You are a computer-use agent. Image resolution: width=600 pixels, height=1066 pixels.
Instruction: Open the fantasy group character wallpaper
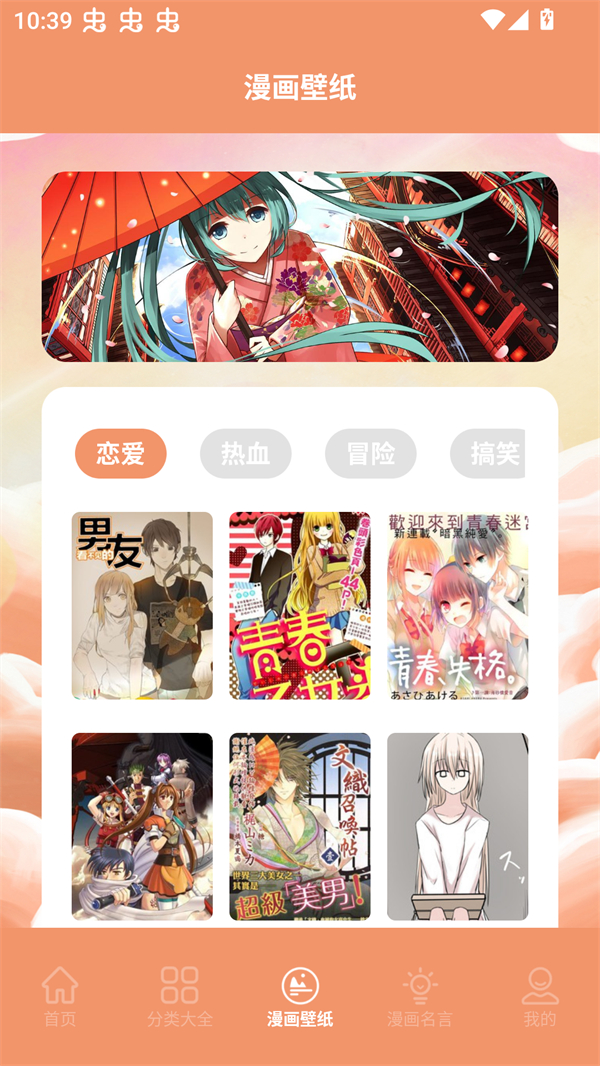(x=142, y=826)
